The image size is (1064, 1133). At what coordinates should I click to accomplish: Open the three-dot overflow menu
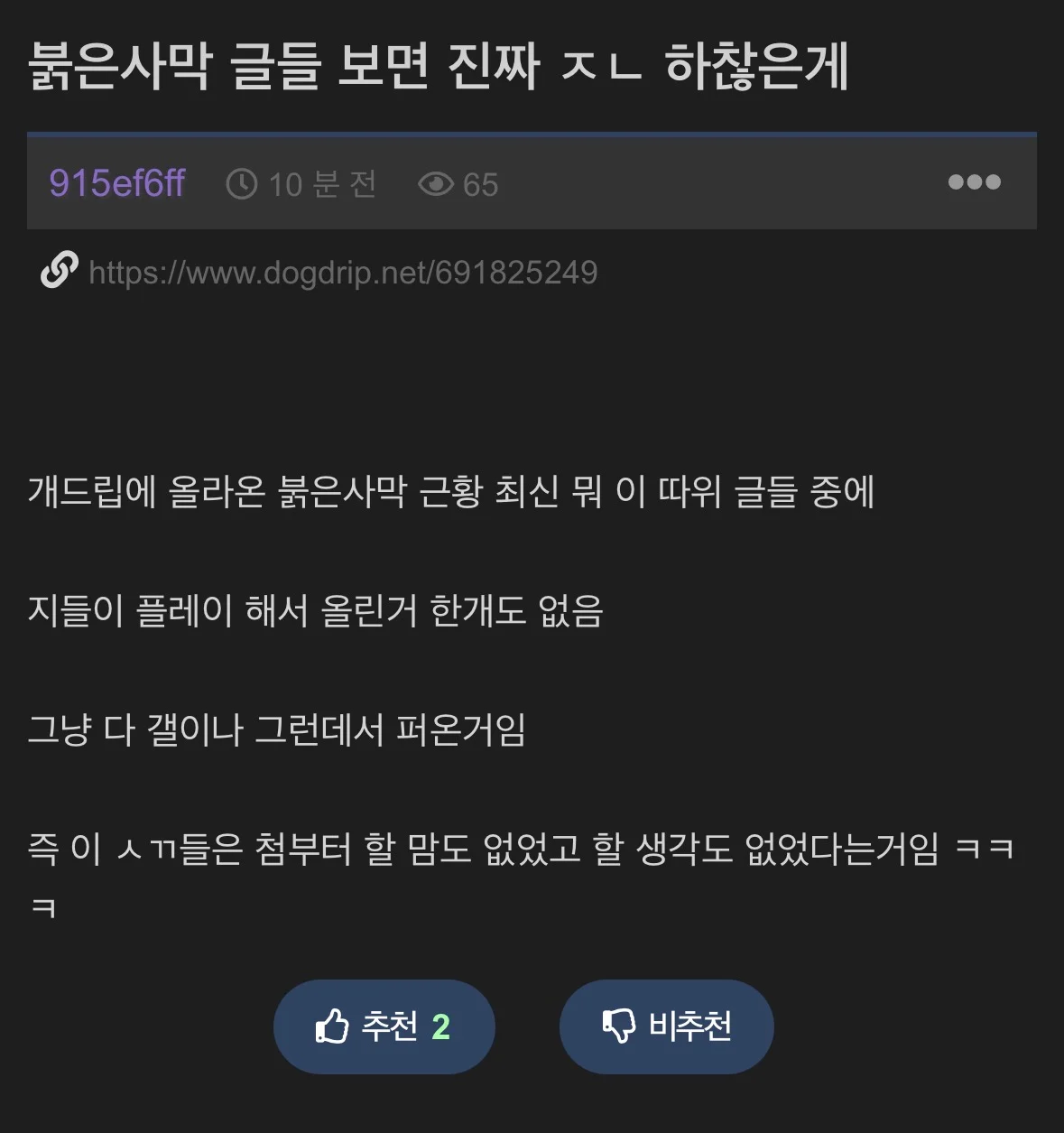click(x=974, y=182)
